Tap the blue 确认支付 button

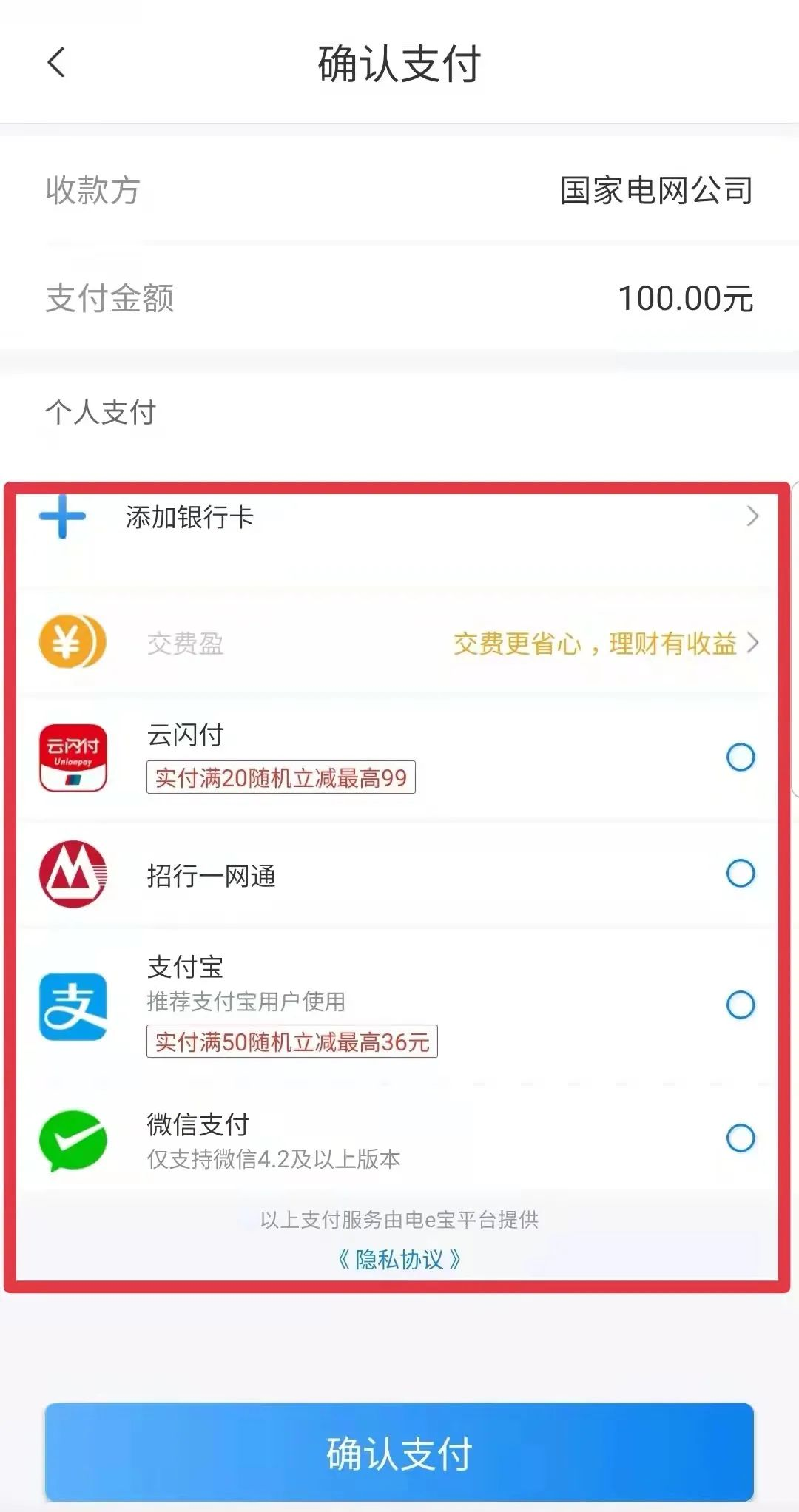(399, 1452)
